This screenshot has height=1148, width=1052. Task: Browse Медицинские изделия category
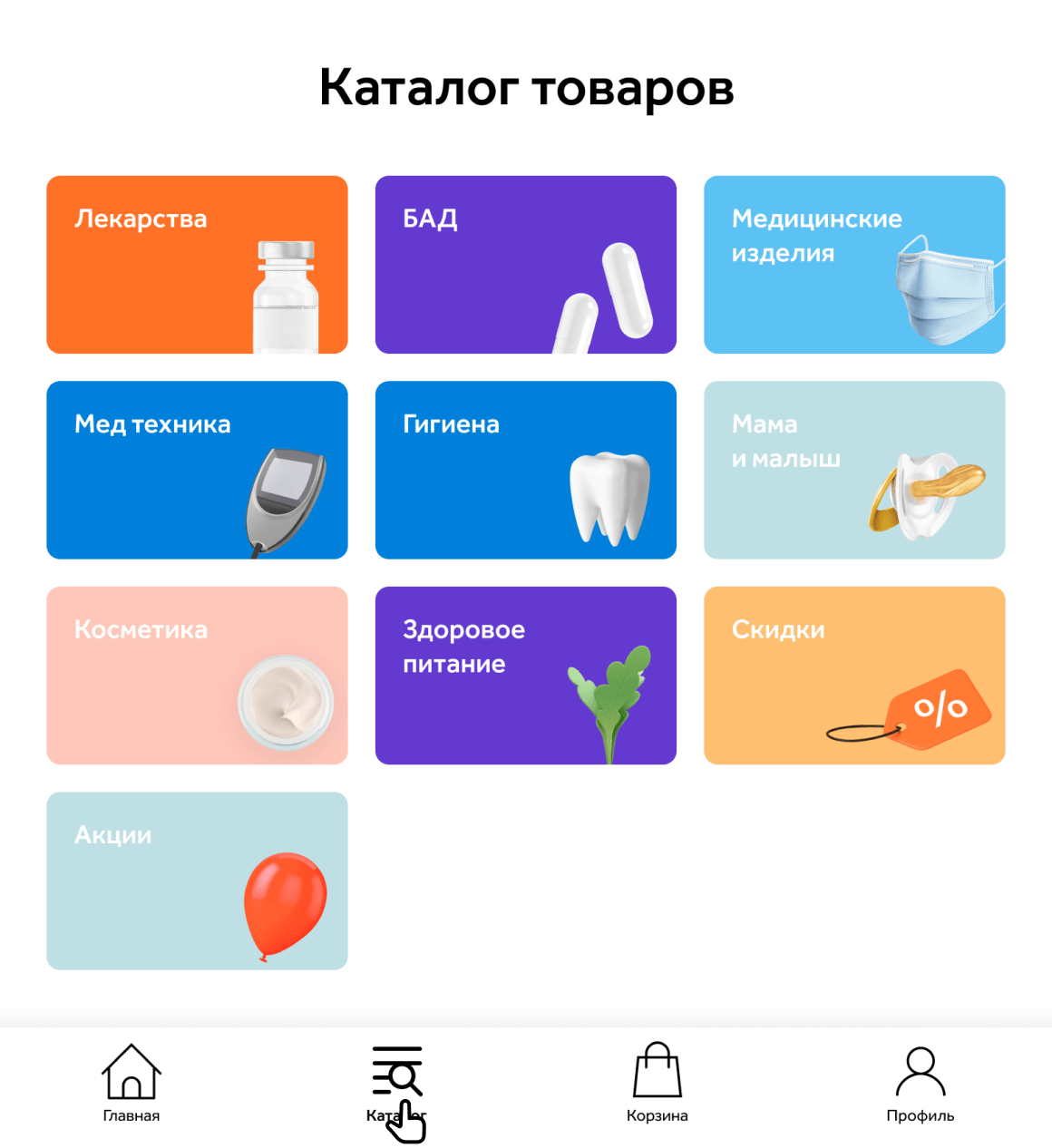[x=853, y=265]
